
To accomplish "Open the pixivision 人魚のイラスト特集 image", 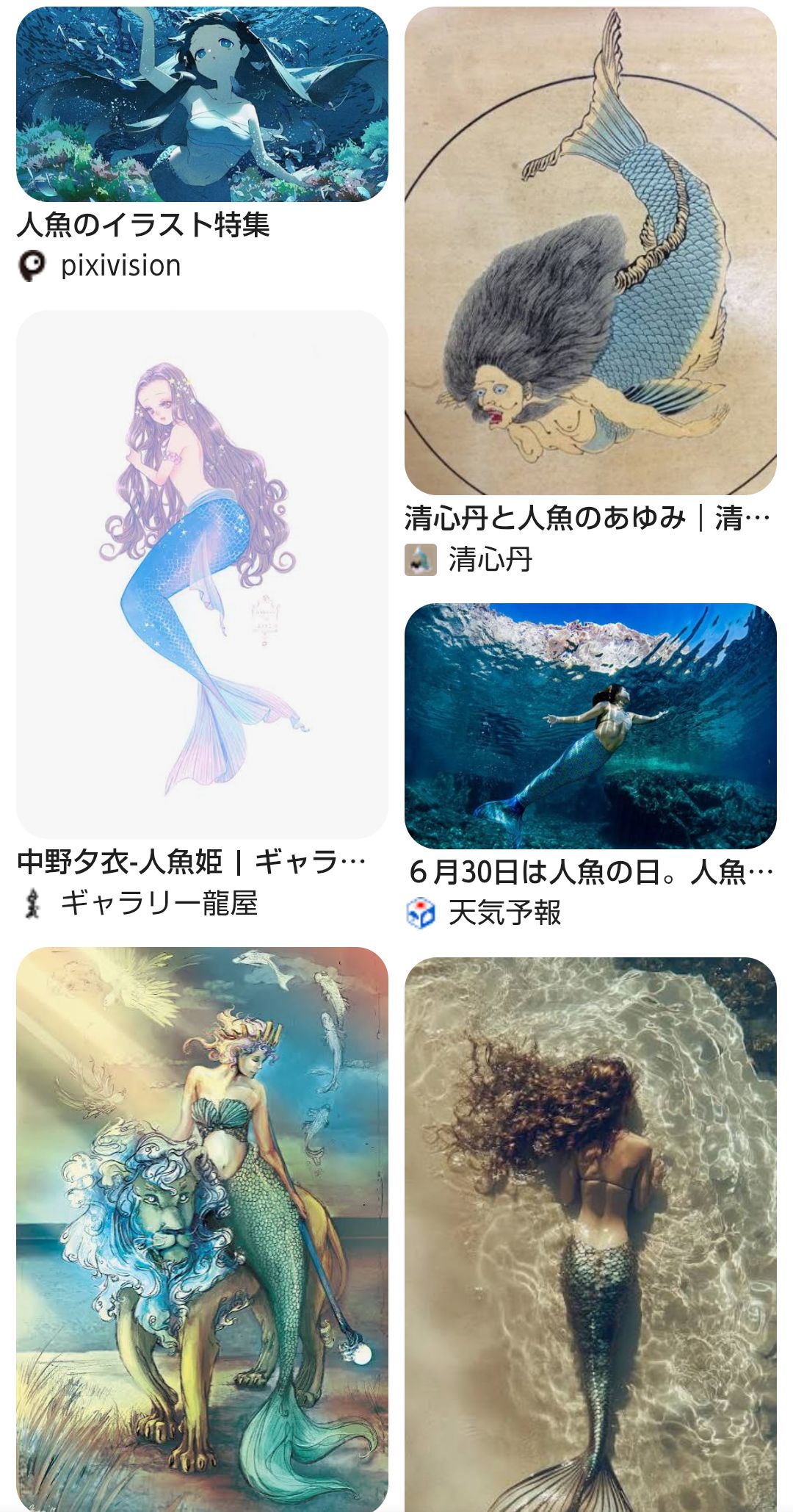I will [202, 104].
